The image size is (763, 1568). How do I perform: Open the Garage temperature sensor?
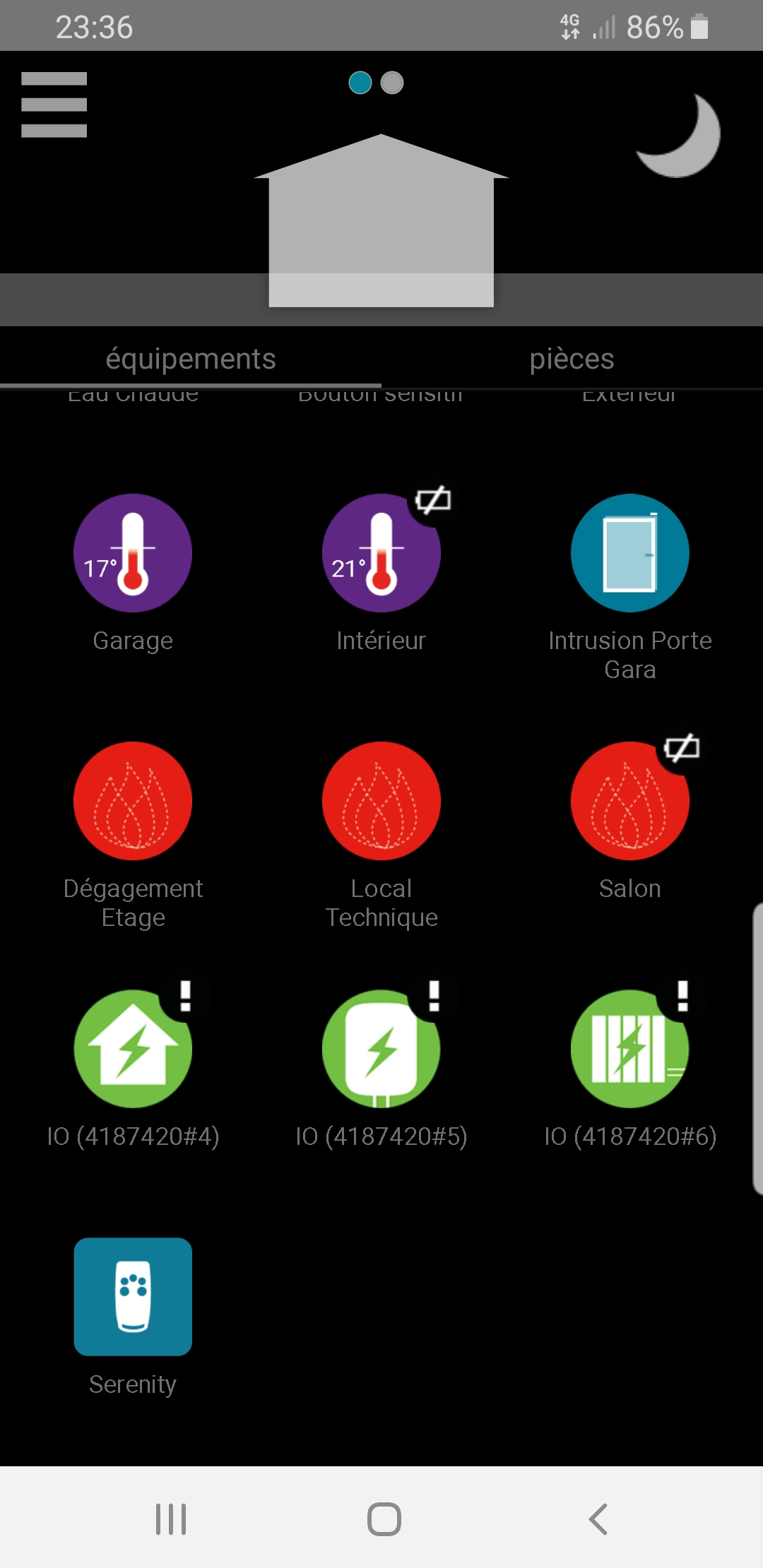point(133,553)
